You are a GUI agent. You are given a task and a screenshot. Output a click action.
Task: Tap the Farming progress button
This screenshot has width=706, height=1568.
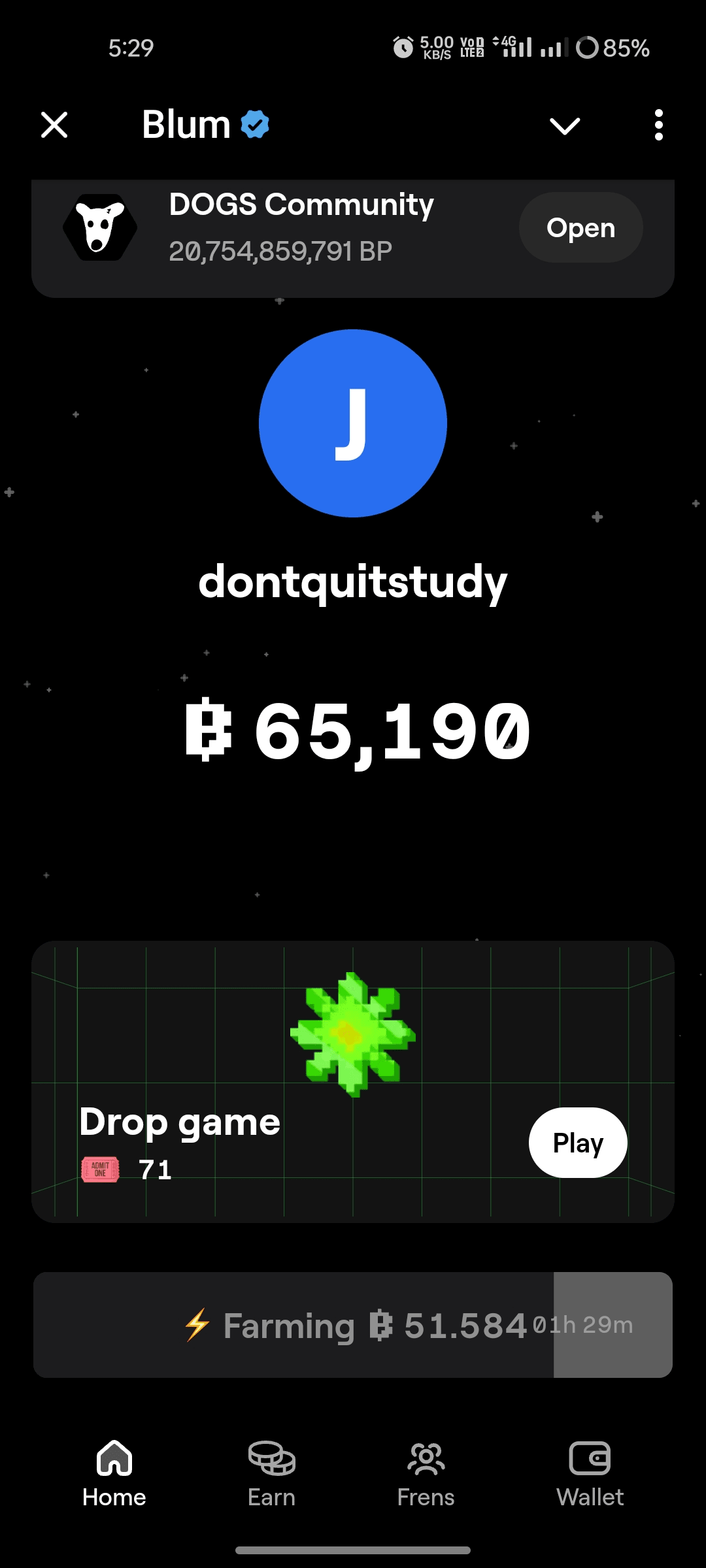[353, 1325]
